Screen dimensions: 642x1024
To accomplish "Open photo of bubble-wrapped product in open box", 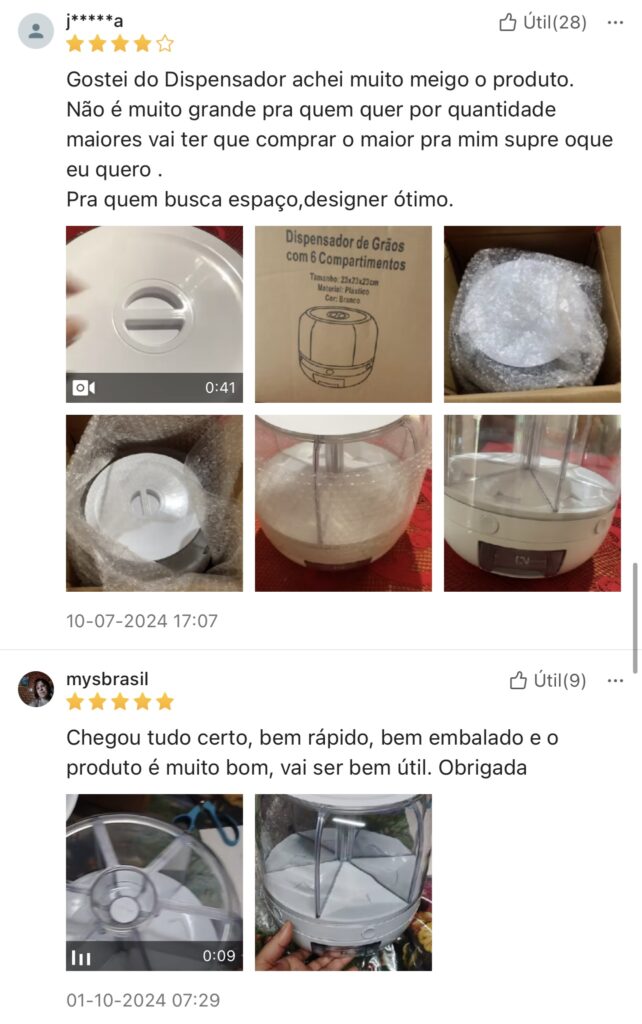I will click(x=532, y=314).
